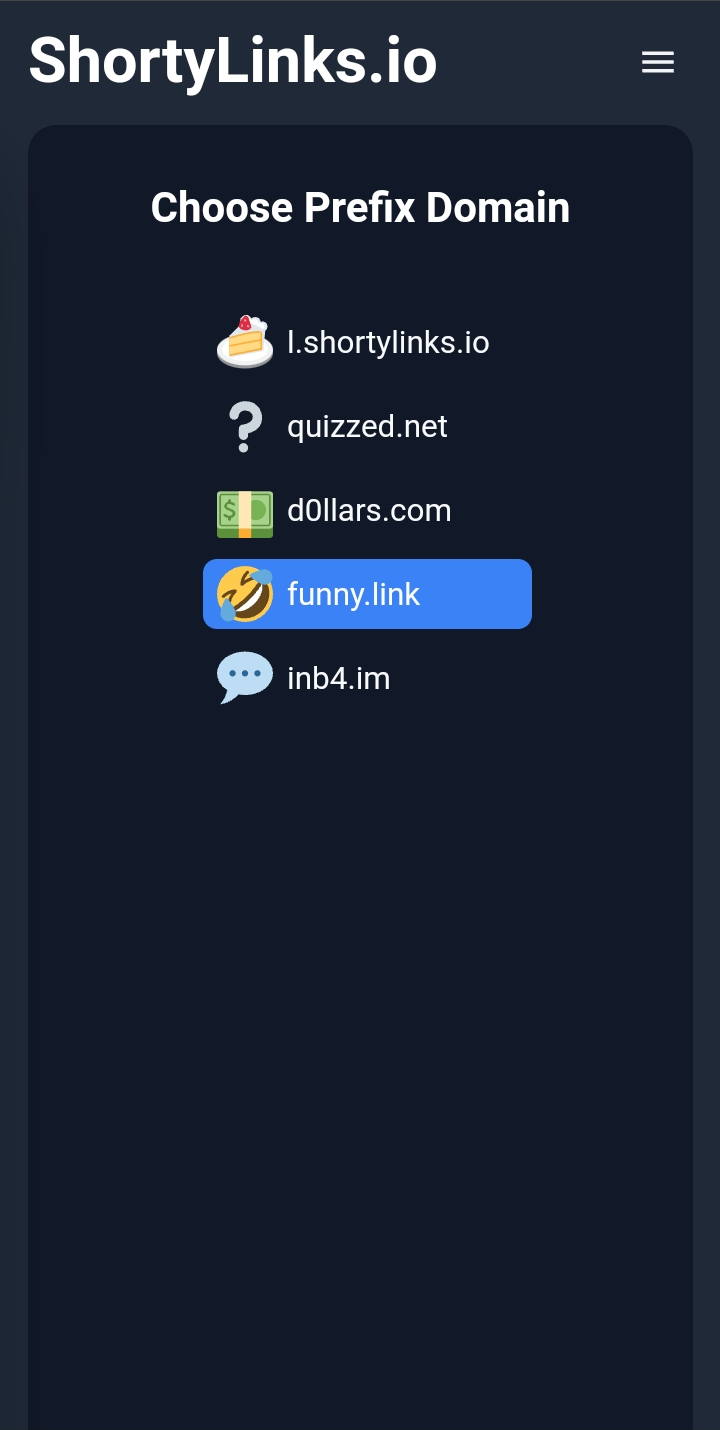
Task: Open the ShortyLinks.io home link
Action: 233,60
